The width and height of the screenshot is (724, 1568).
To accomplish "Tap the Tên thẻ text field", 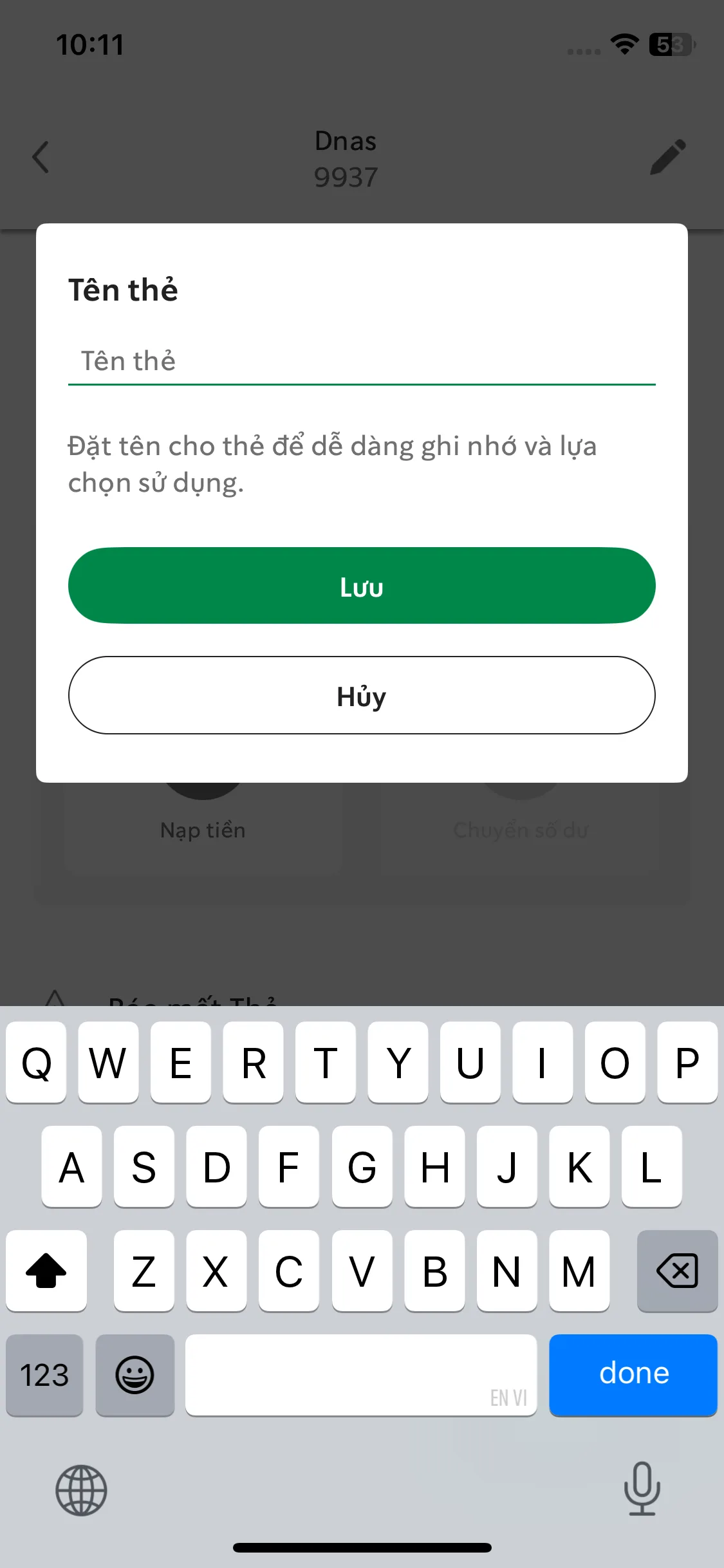I will click(361, 361).
